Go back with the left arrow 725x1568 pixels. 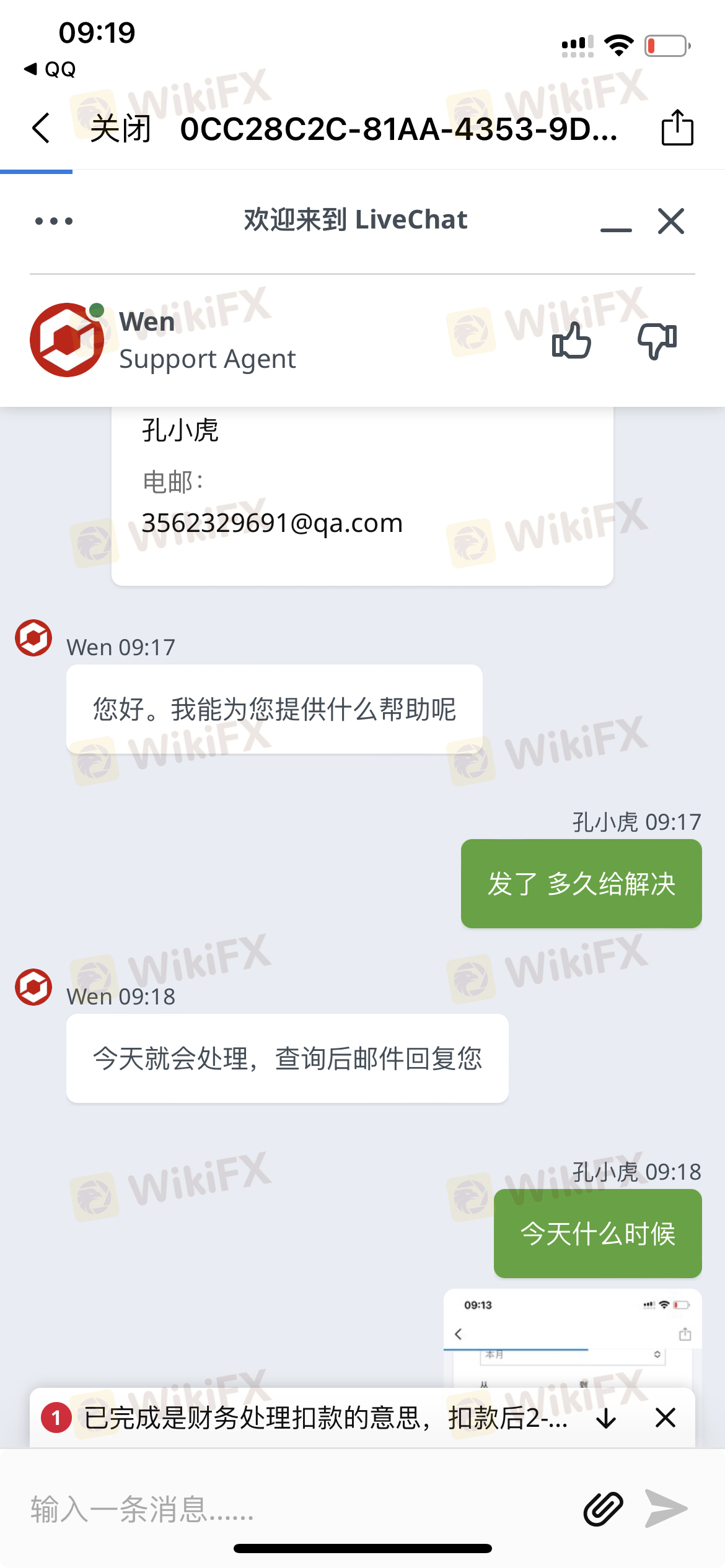41,128
